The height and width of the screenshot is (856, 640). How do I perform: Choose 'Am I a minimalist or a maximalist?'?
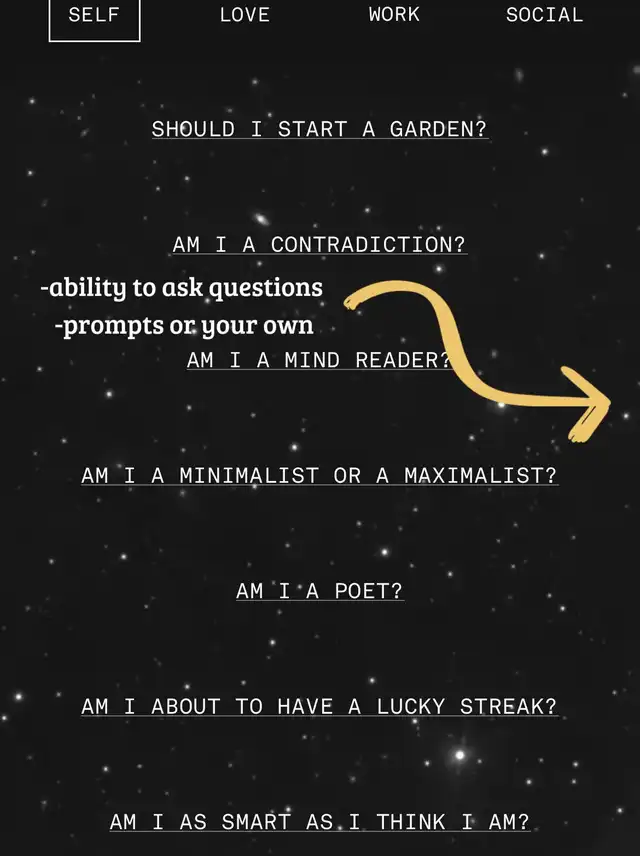(x=320, y=476)
